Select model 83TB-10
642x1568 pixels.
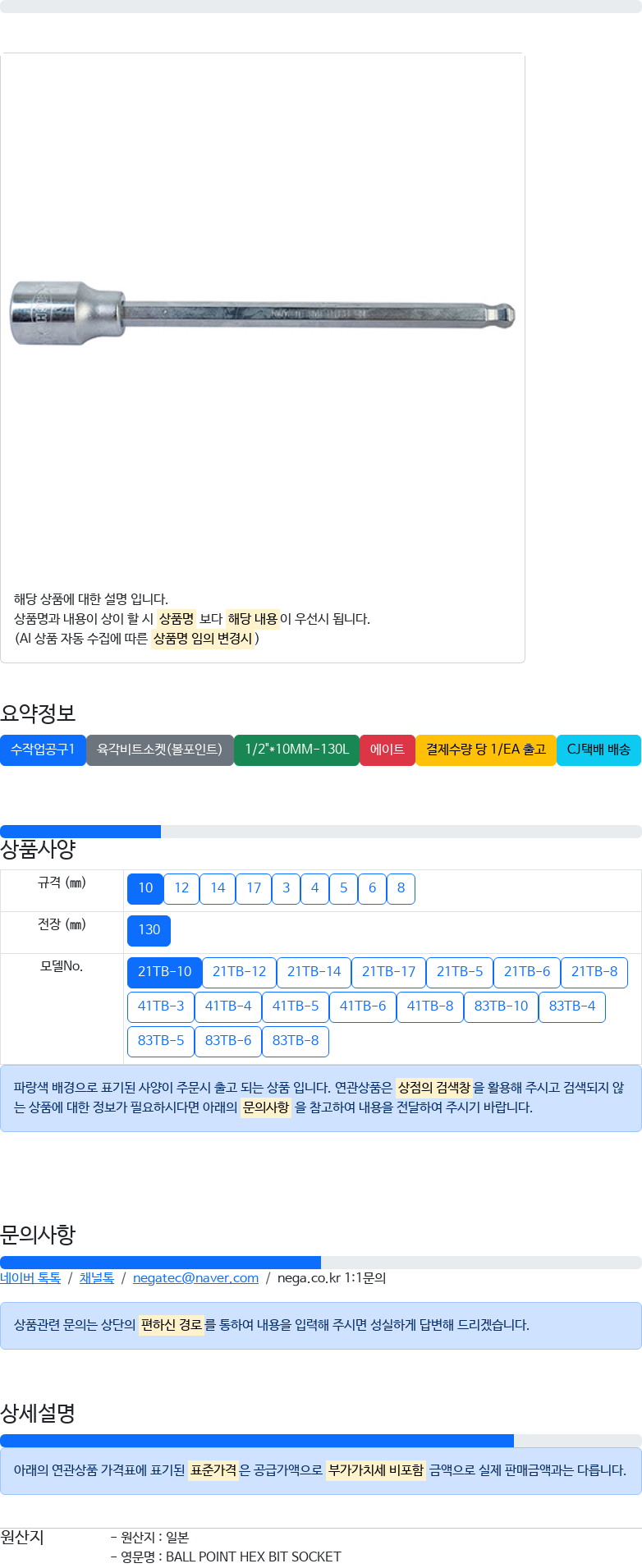pos(501,1006)
